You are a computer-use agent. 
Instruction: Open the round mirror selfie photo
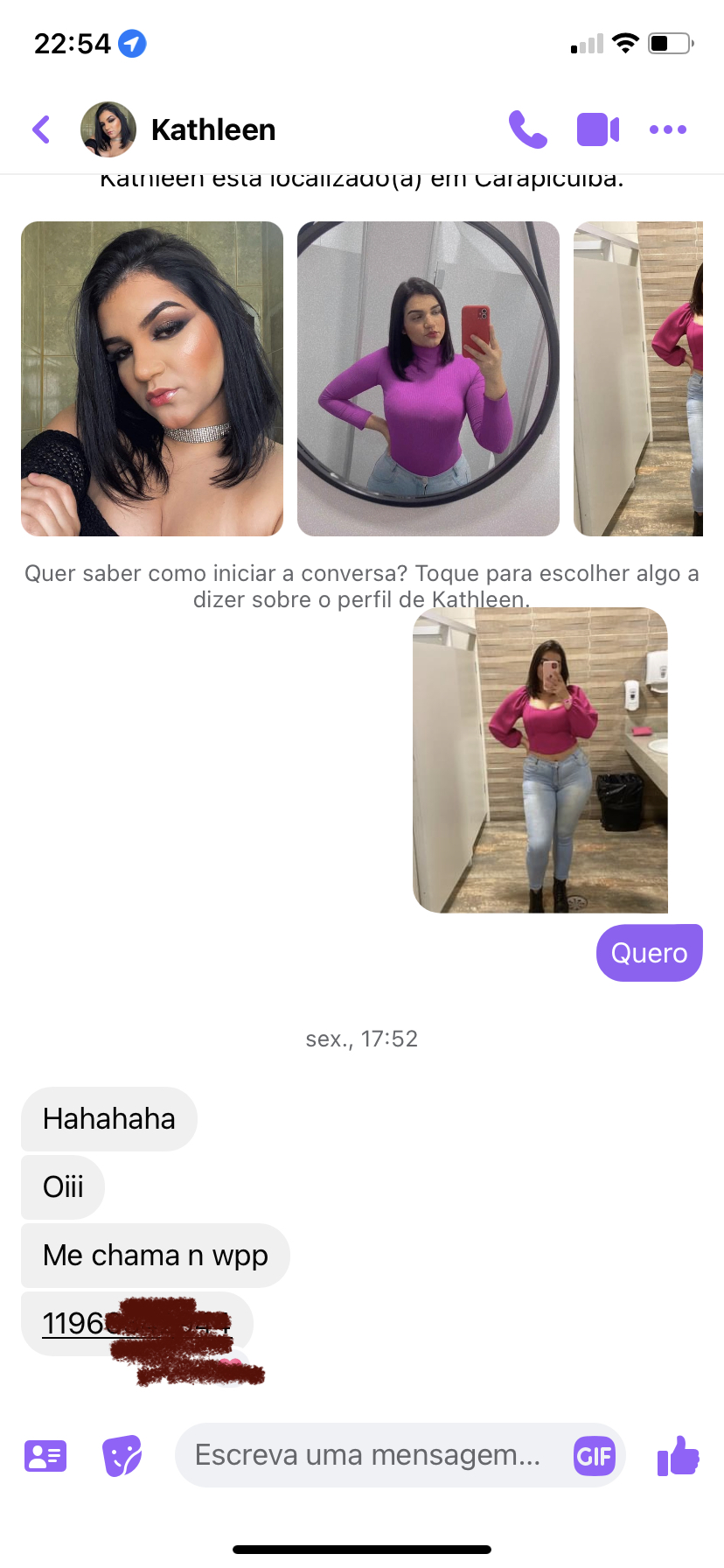428,379
